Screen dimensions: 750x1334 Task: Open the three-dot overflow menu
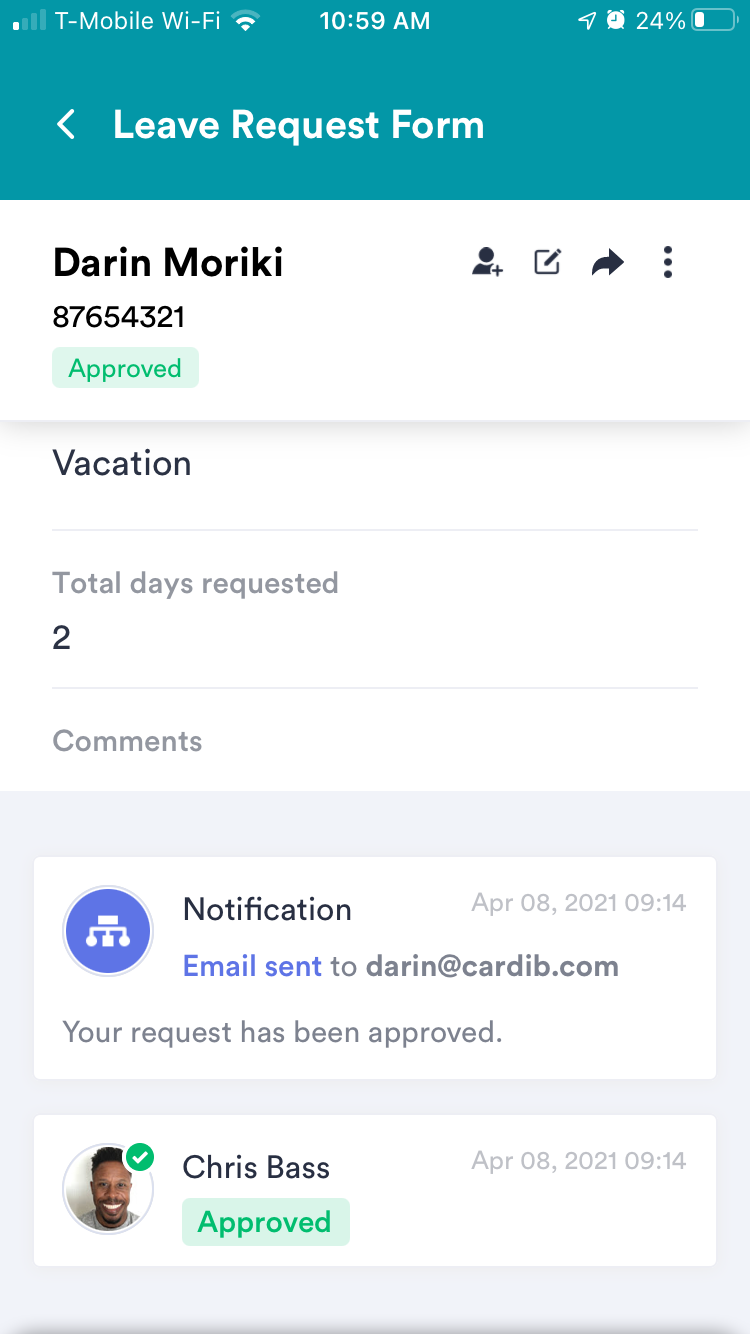point(668,263)
